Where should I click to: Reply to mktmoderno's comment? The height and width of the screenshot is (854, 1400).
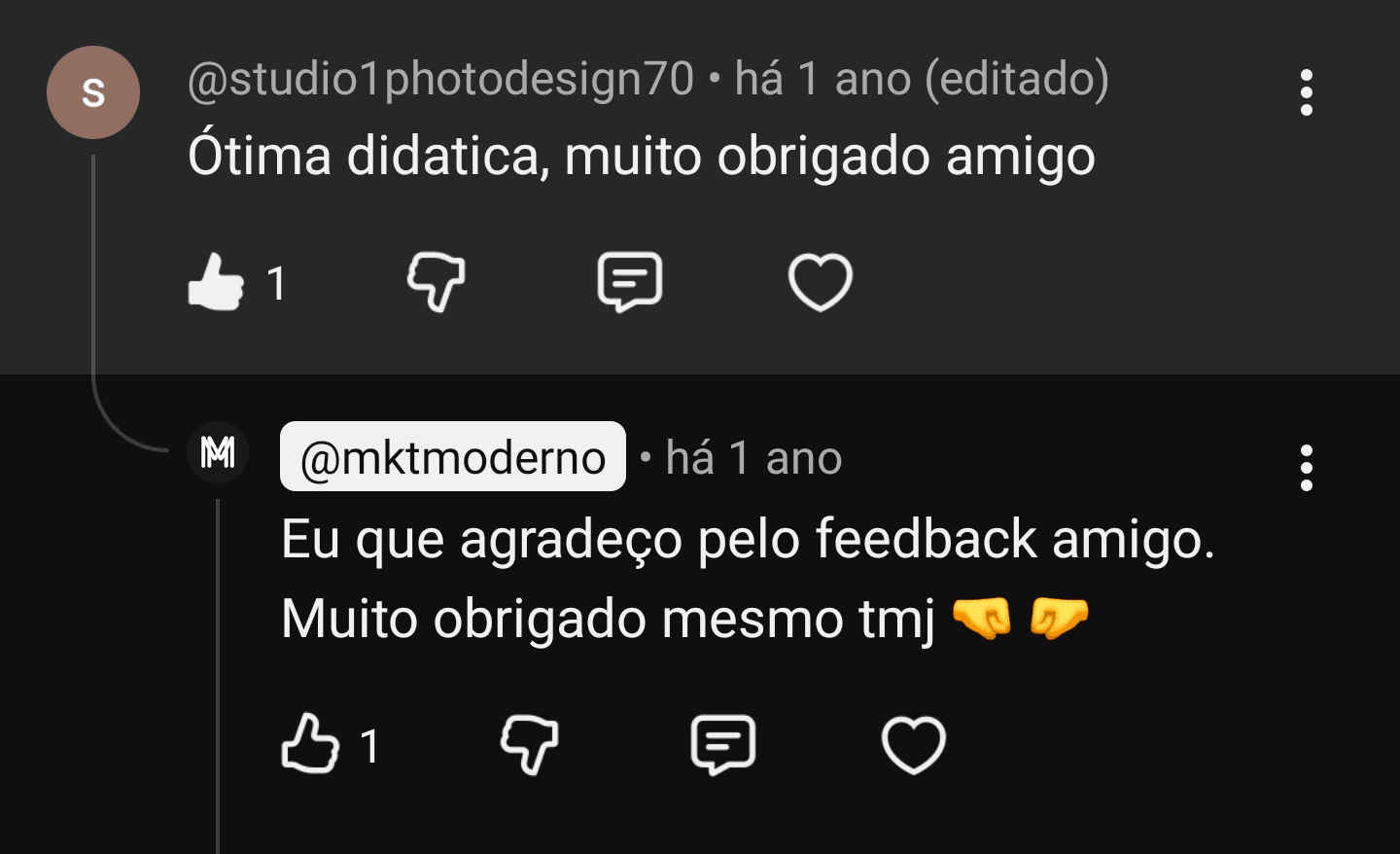(x=722, y=745)
